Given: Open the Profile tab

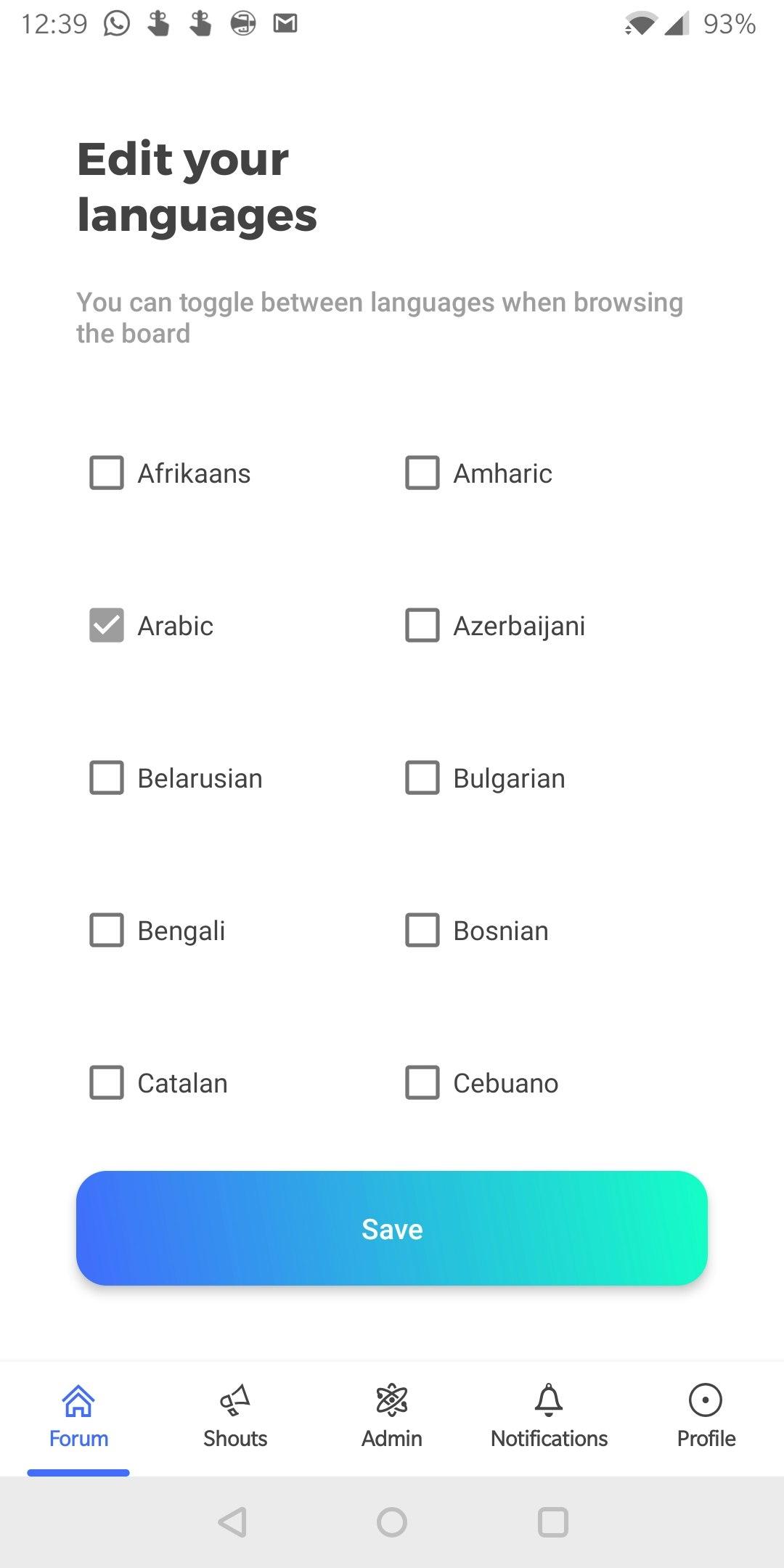Looking at the screenshot, I should click(706, 1417).
